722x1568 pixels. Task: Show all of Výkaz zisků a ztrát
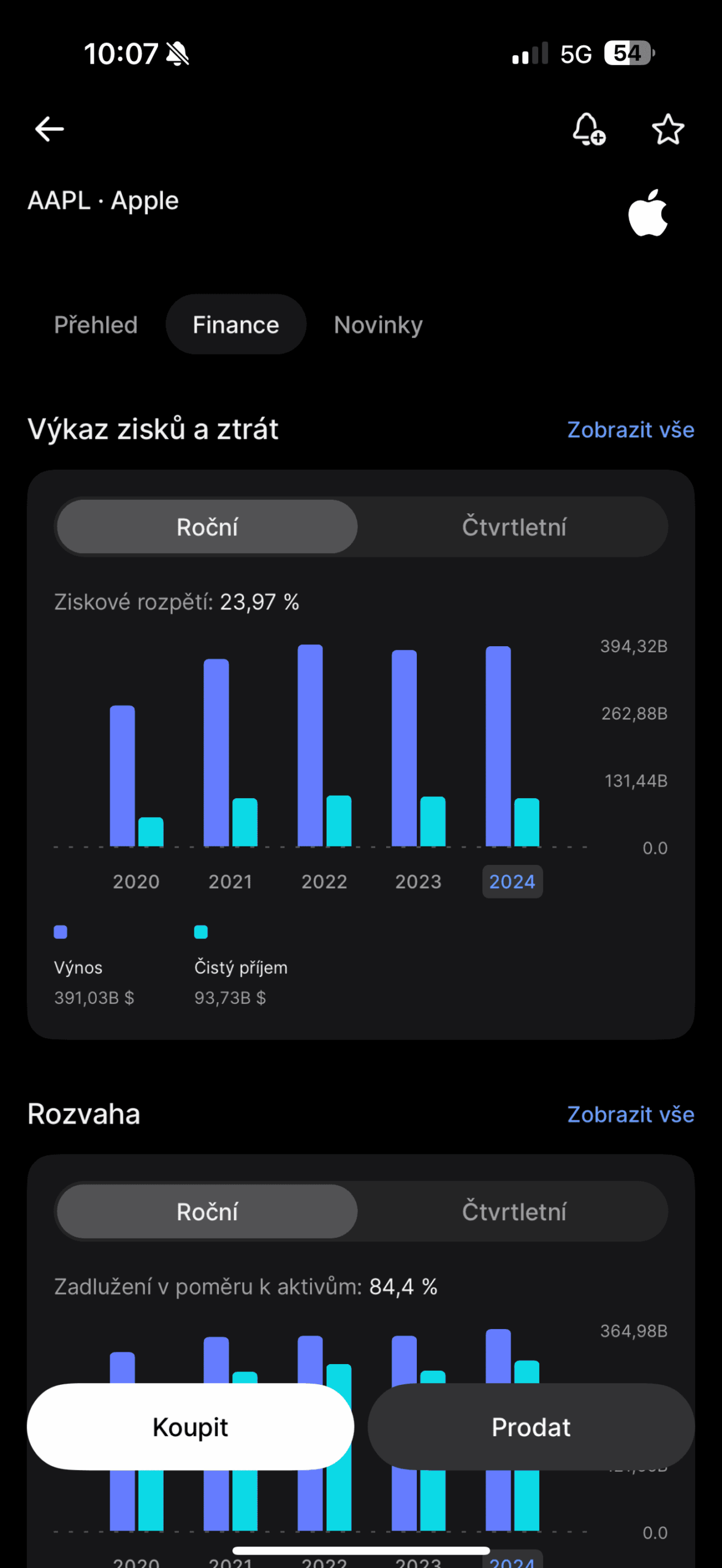[x=630, y=430]
